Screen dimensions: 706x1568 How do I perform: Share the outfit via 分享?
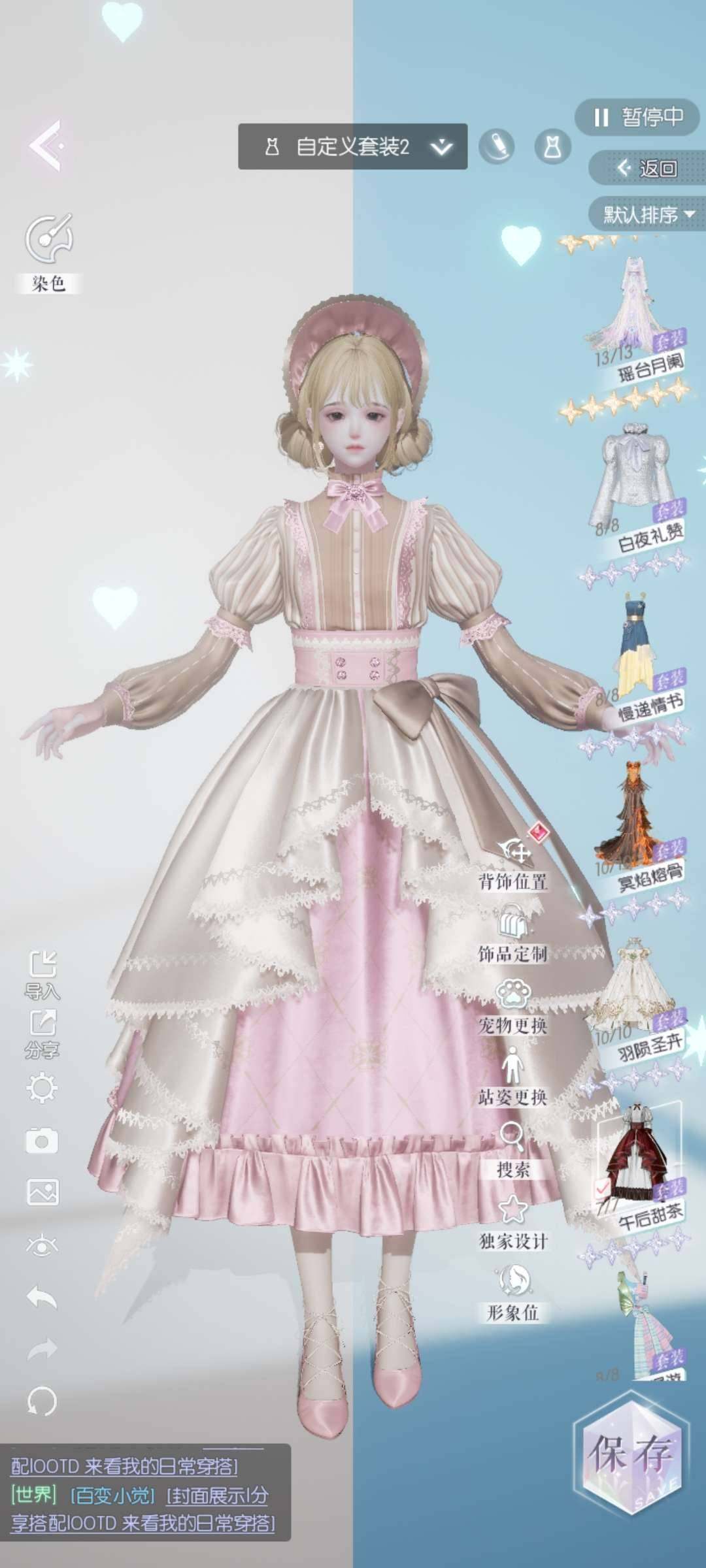[42, 1034]
